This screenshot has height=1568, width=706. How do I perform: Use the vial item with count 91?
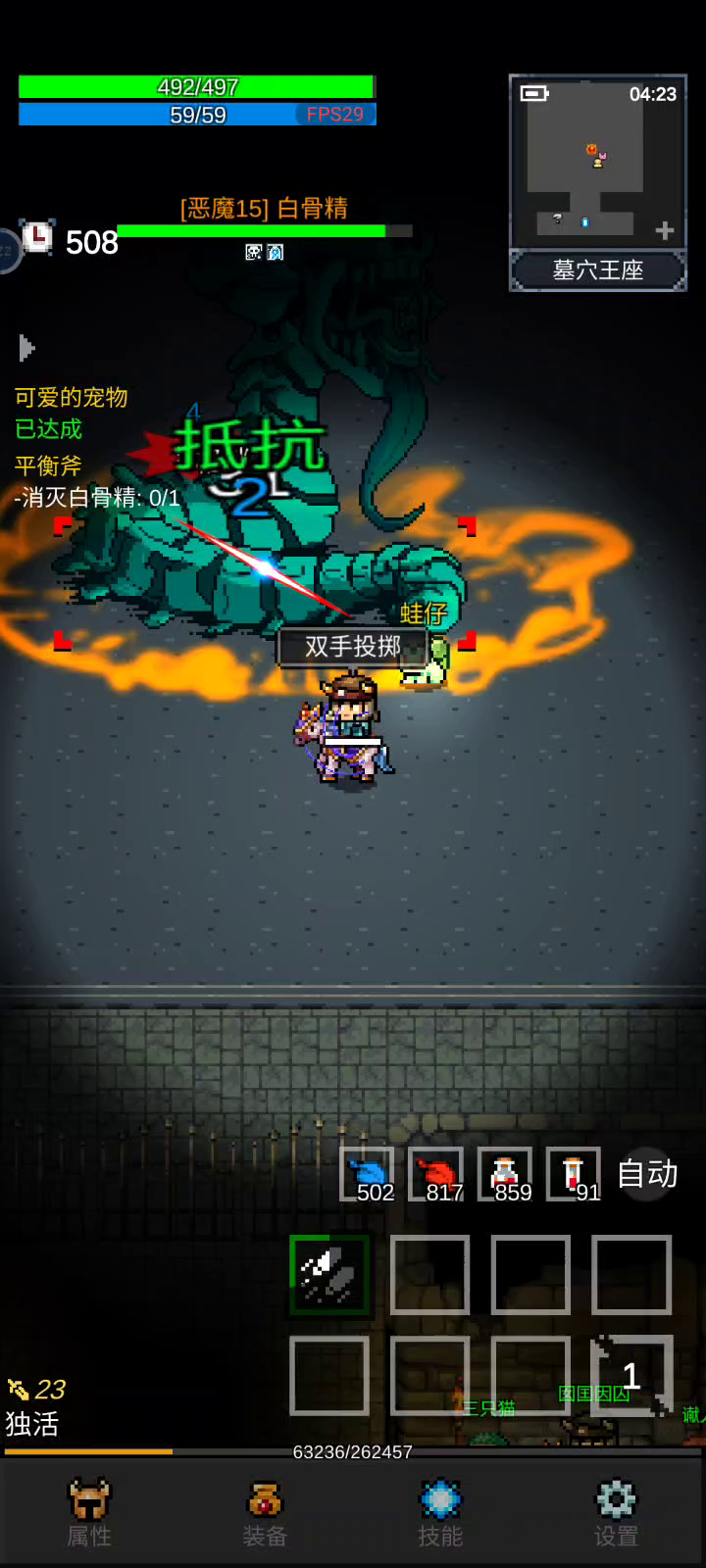point(574,1174)
